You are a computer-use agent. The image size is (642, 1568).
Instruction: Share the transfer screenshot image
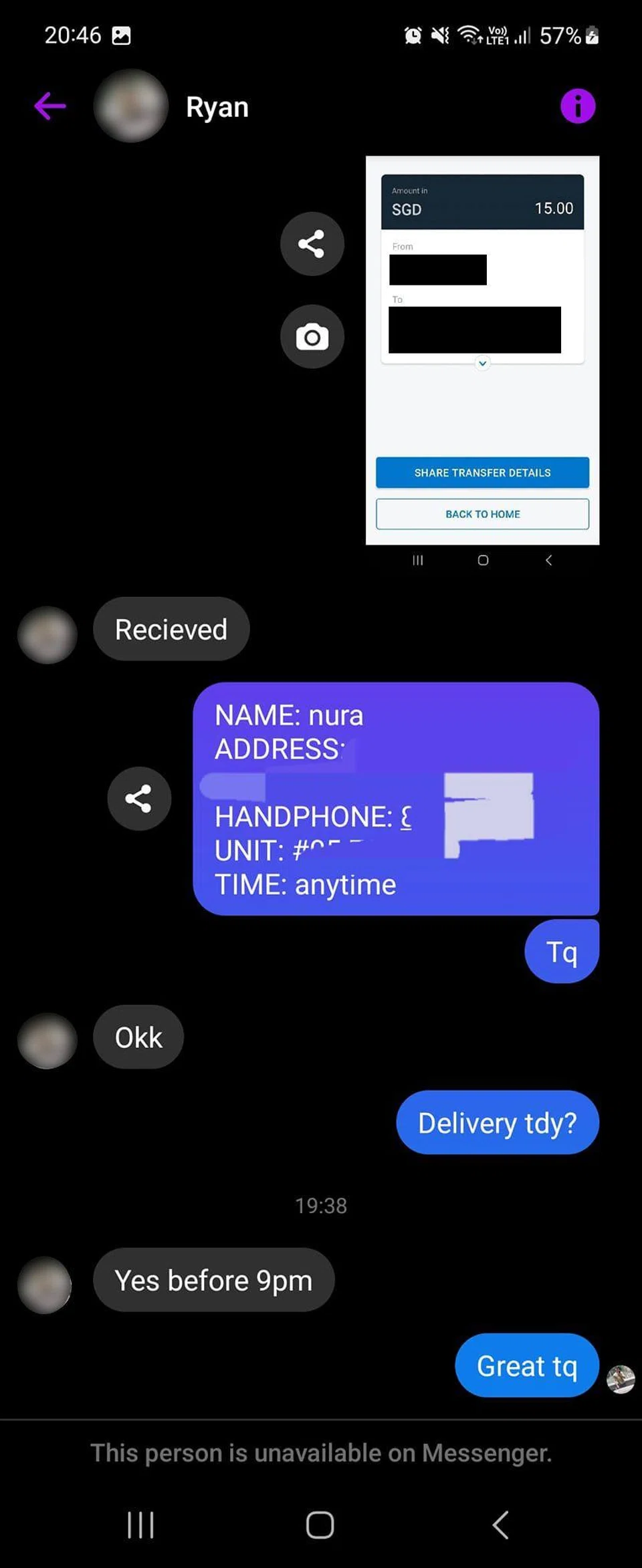[x=312, y=243]
